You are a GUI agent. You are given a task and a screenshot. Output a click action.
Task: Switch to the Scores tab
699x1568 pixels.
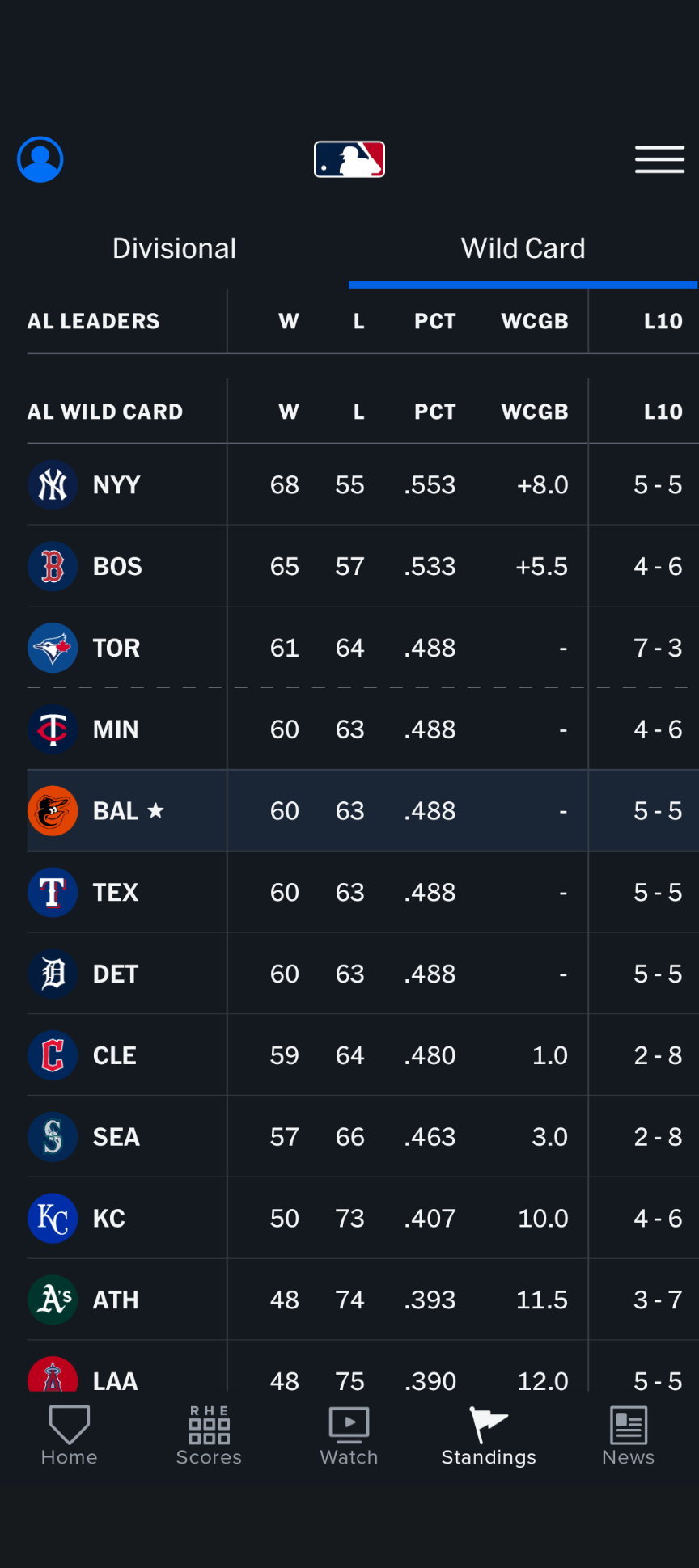pos(210,1436)
